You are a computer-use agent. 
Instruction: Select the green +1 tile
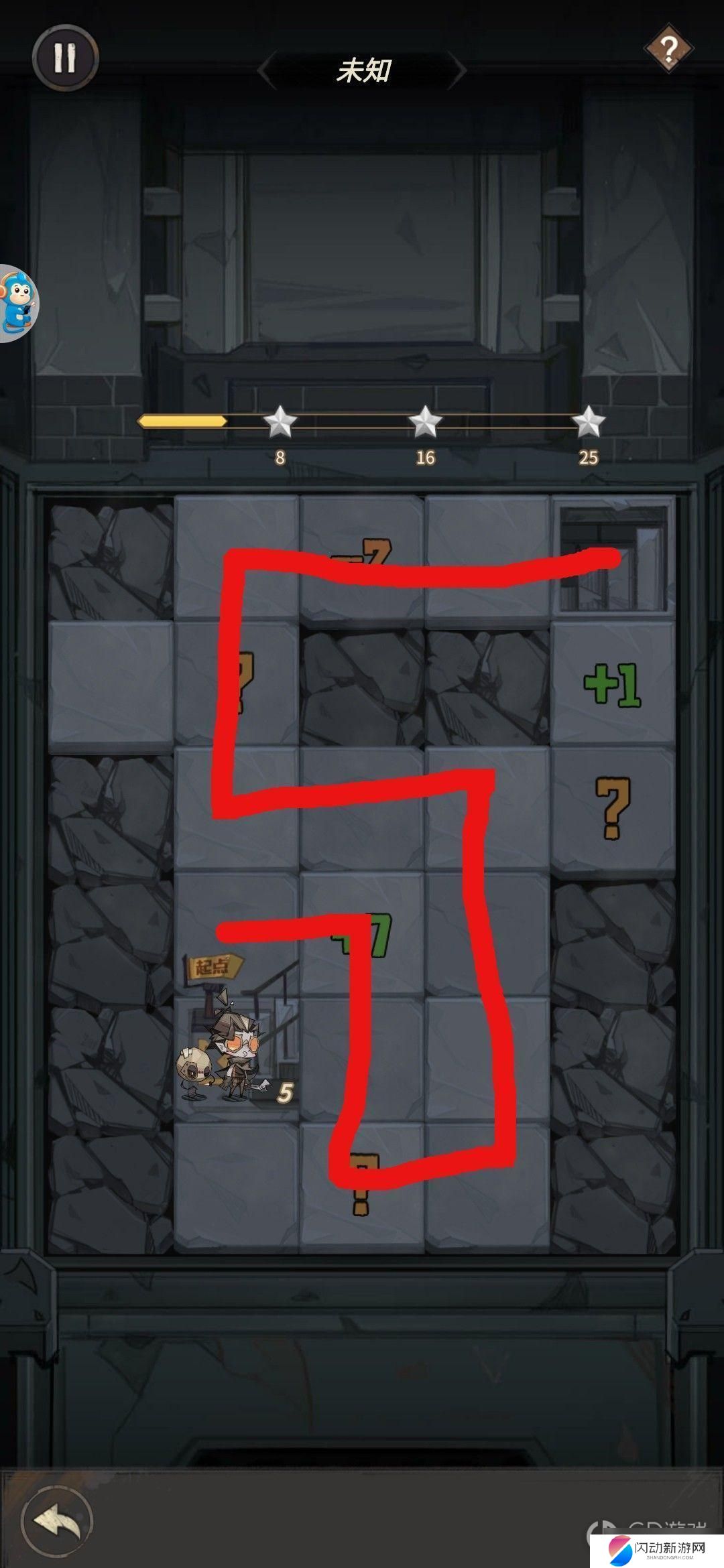(x=613, y=685)
